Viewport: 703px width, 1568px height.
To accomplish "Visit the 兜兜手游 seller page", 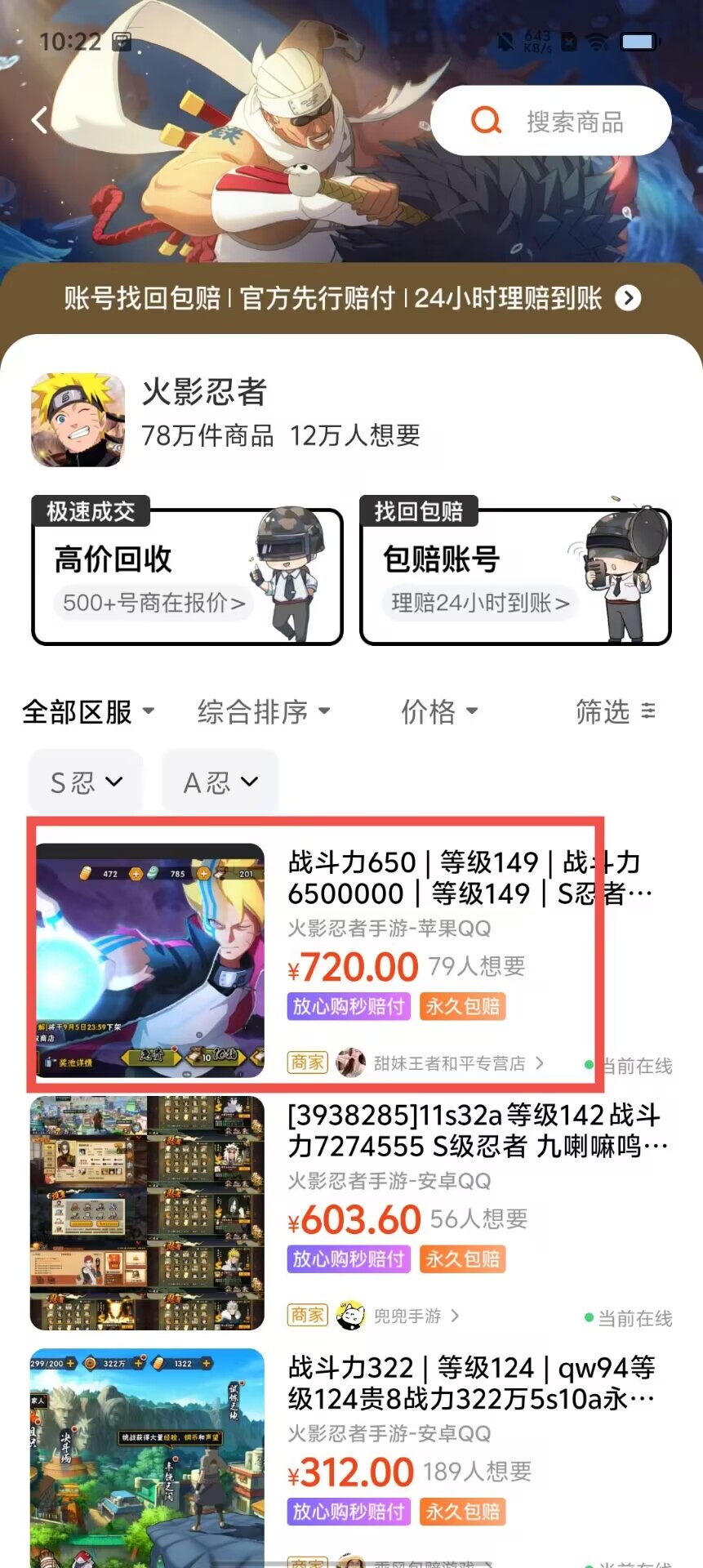I will pos(407,1316).
